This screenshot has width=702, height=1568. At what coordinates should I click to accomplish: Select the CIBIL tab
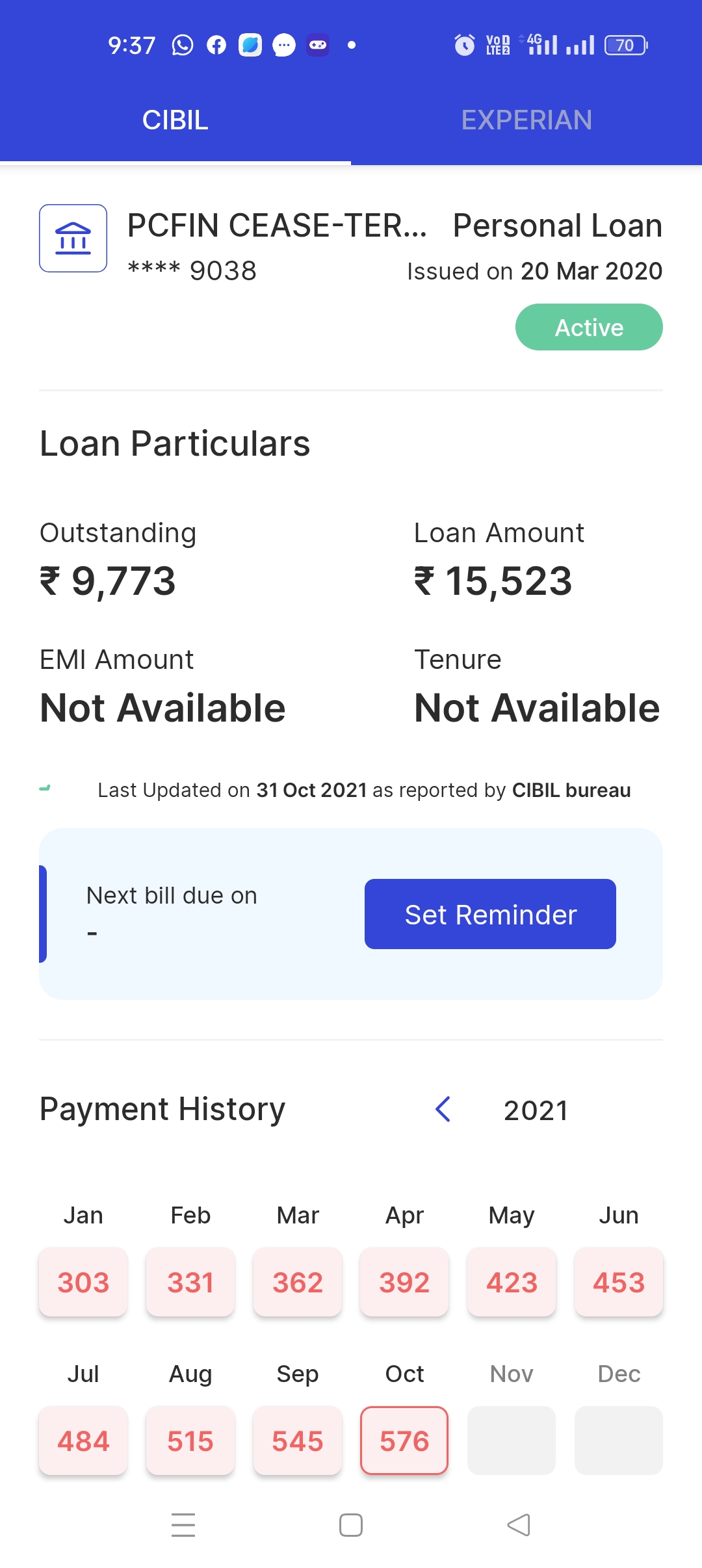(175, 120)
